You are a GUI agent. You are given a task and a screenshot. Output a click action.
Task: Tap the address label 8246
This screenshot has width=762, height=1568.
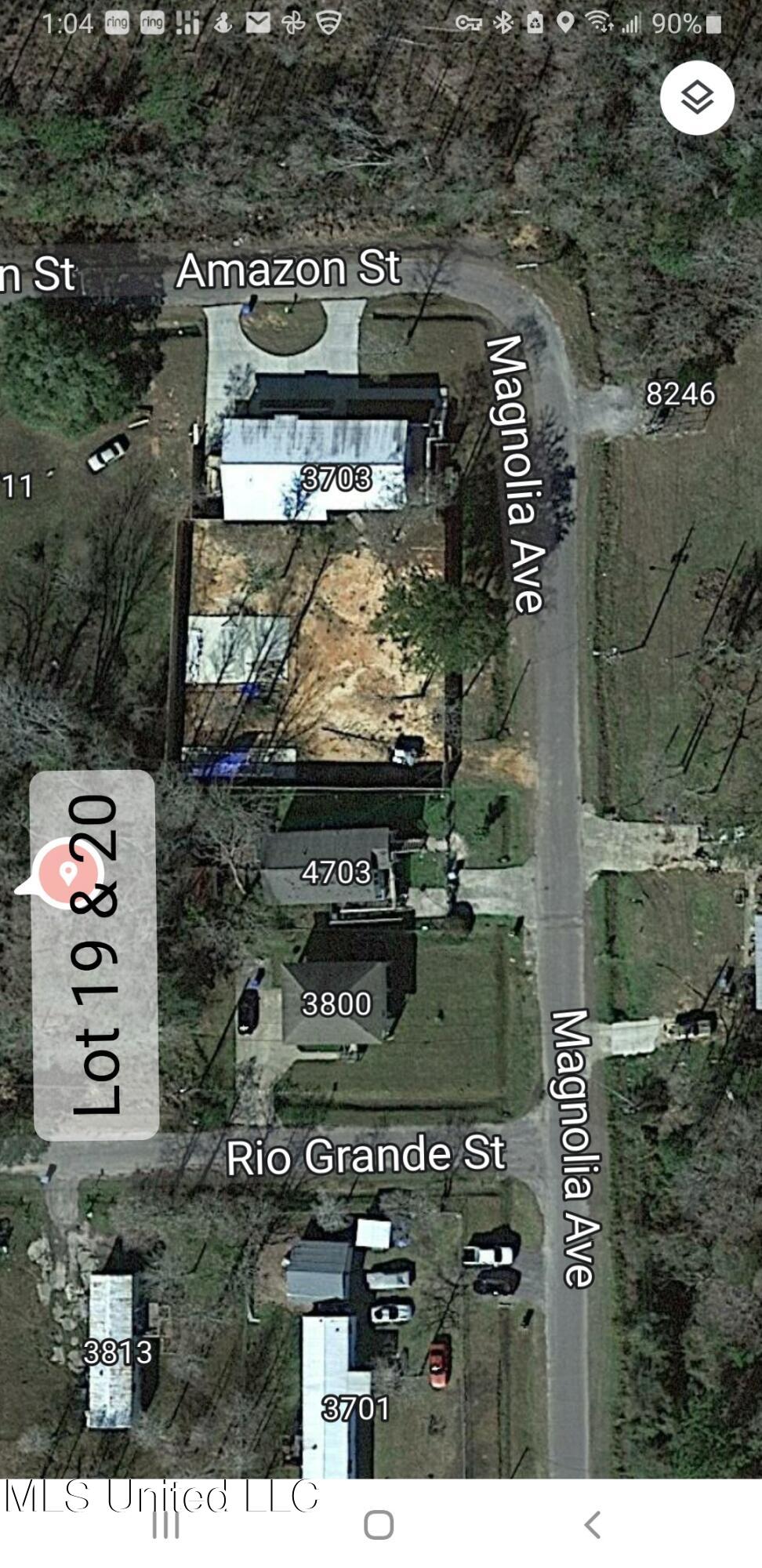tap(680, 393)
